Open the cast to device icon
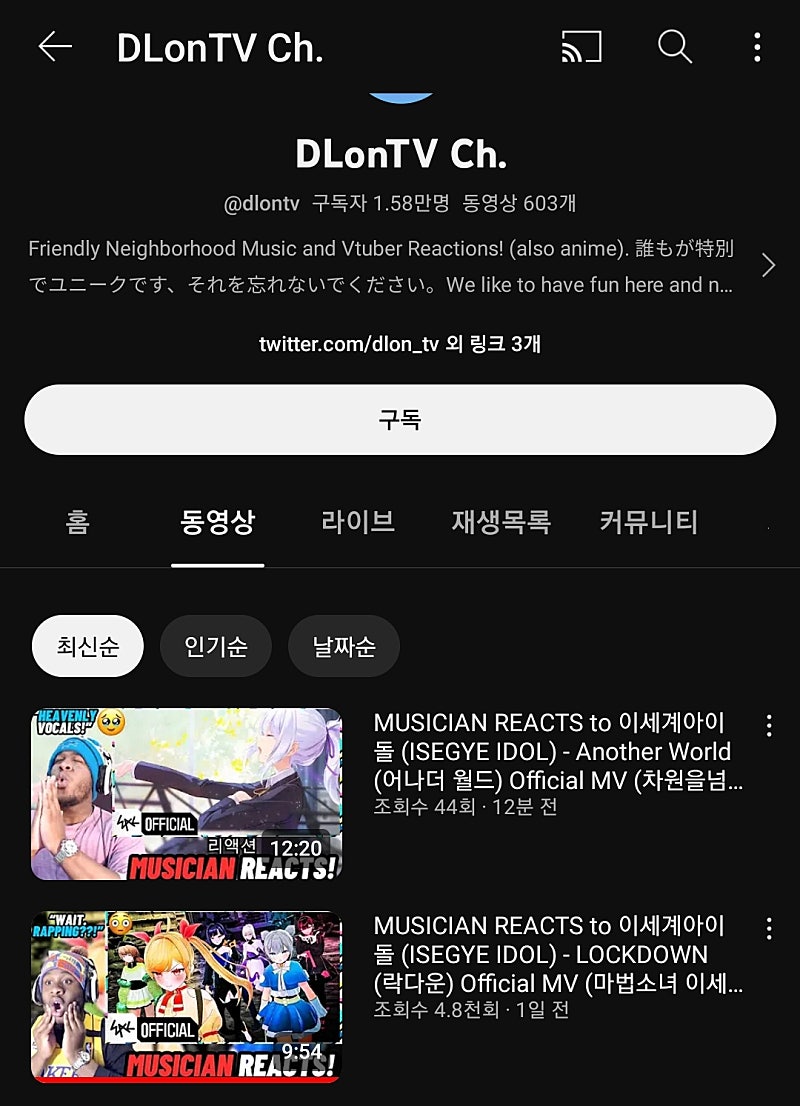This screenshot has height=1106, width=800. pos(582,47)
